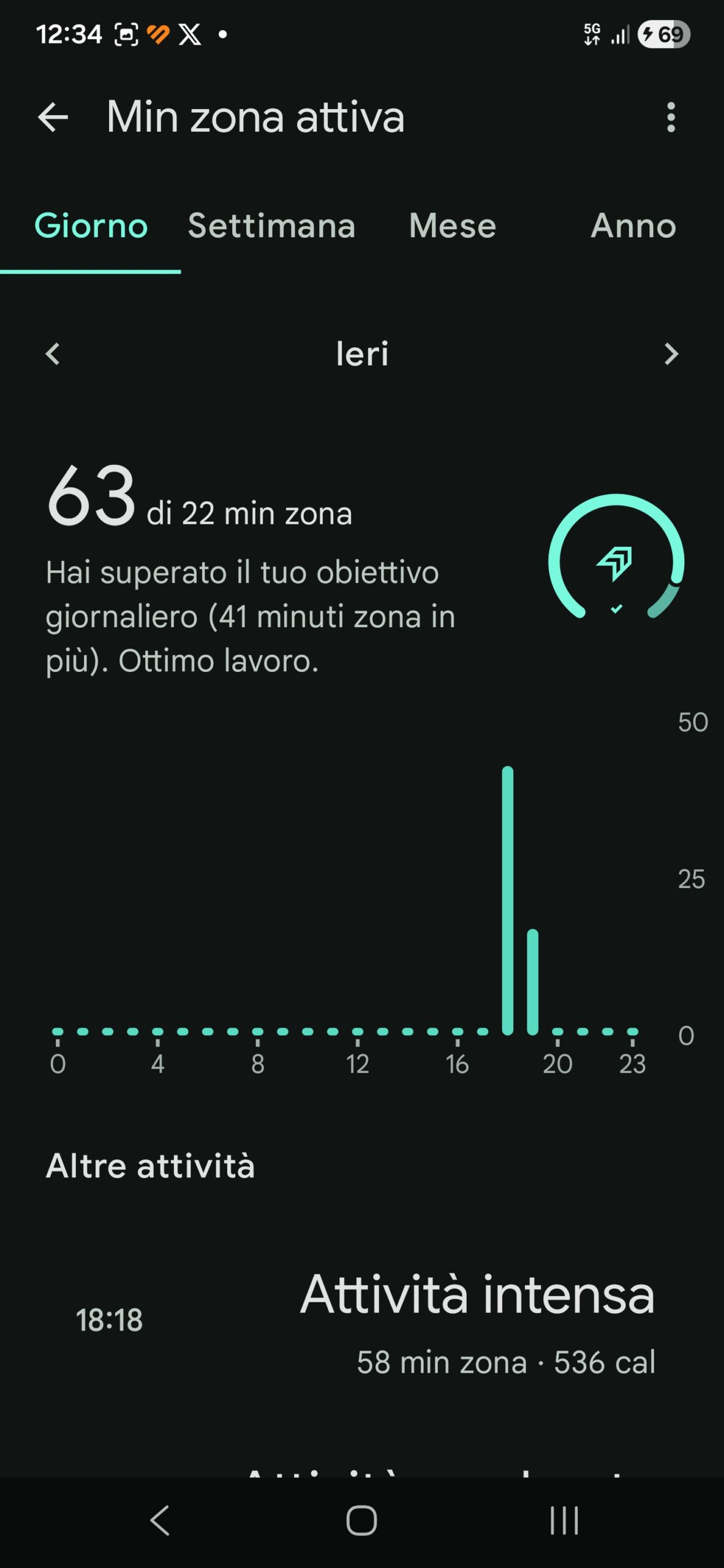
Task: Go back from Min zona attiva
Action: [x=53, y=117]
